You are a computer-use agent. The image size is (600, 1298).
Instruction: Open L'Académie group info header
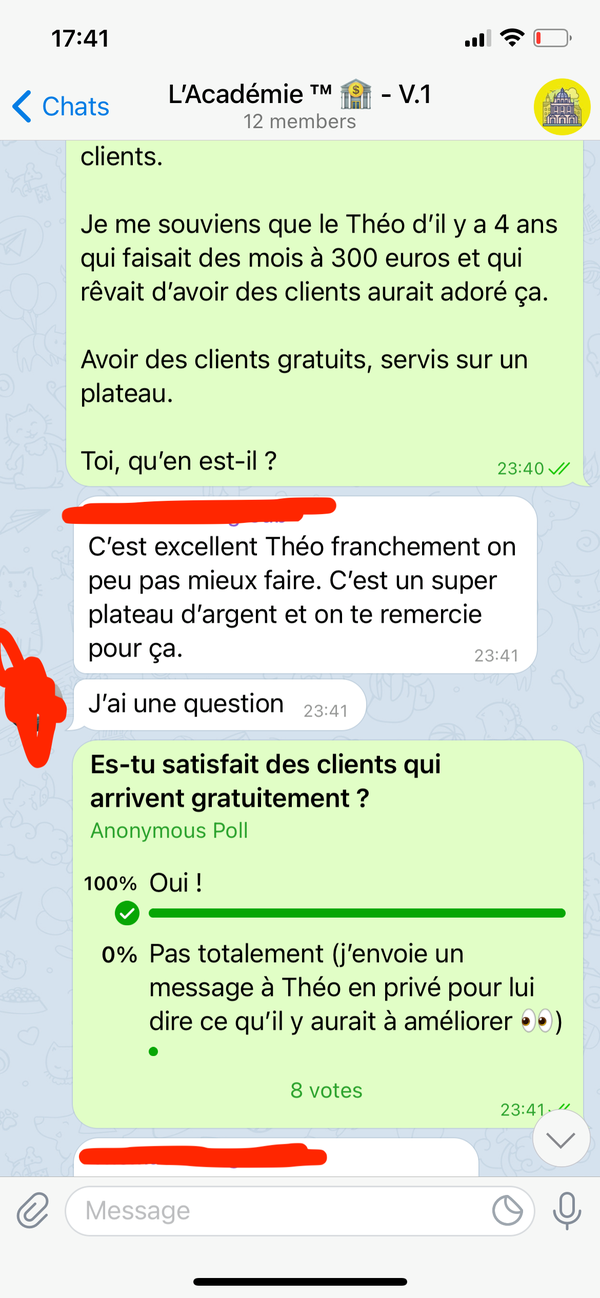coord(299,105)
